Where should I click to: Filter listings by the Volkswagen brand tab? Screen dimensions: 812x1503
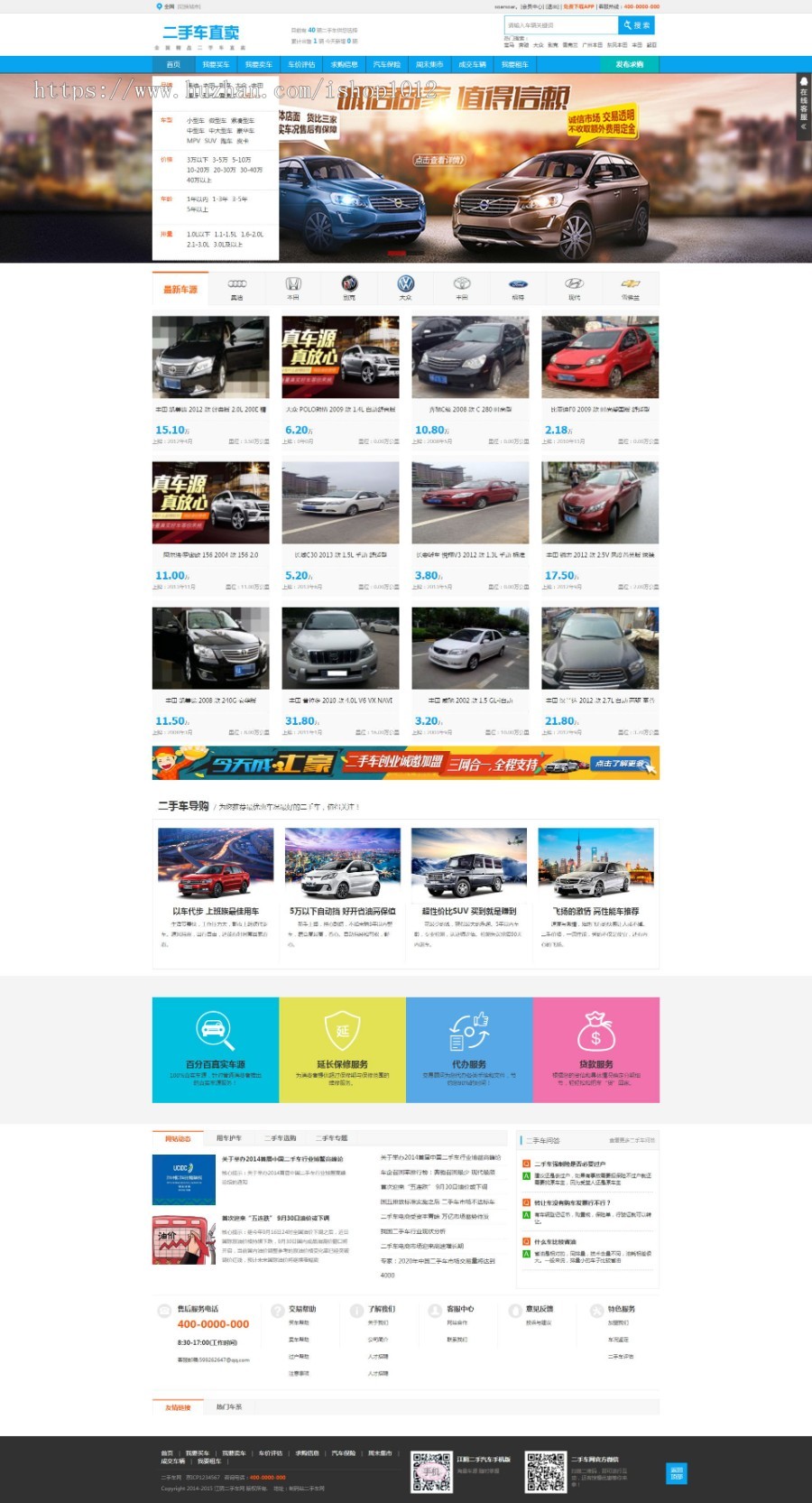pyautogui.click(x=406, y=288)
